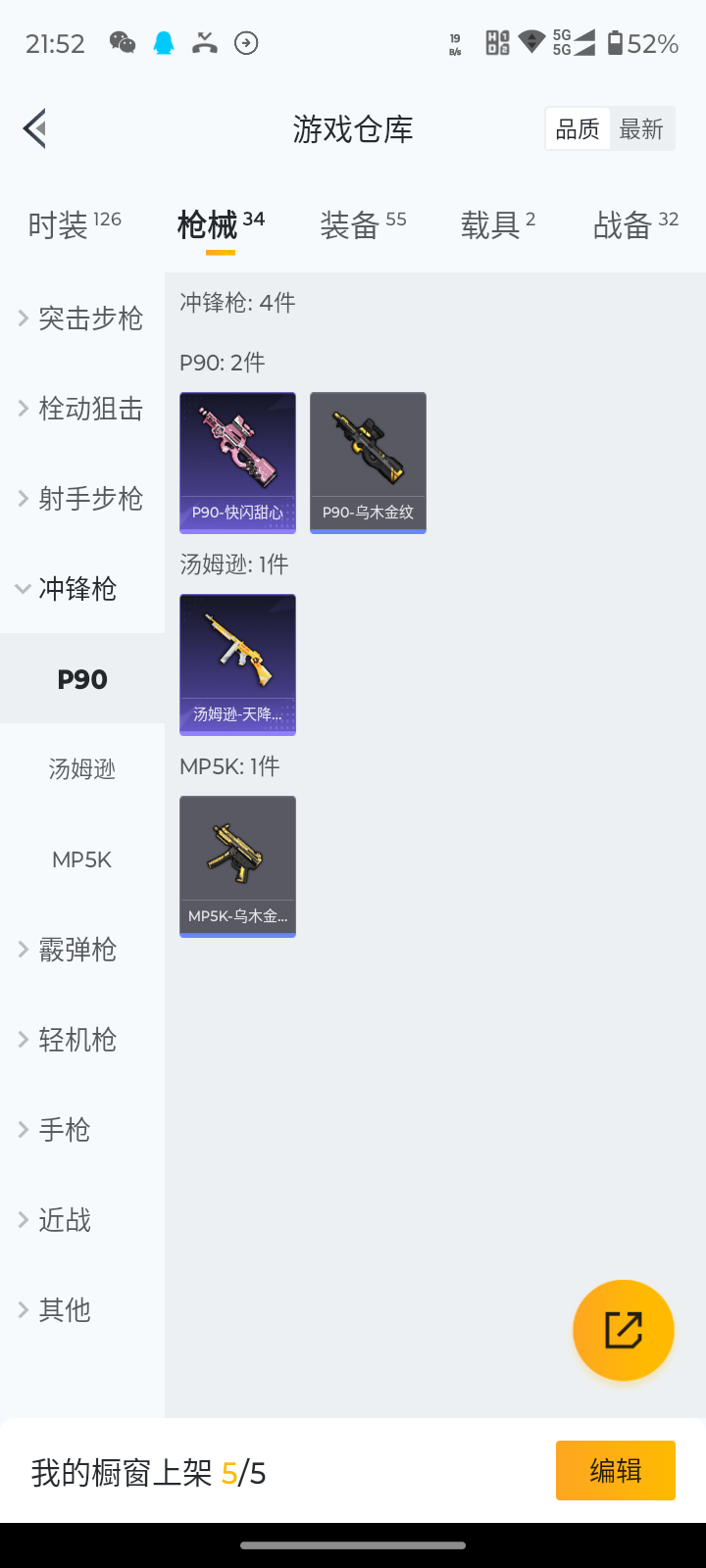The width and height of the screenshot is (706, 1568).
Task: Expand the 霰弹枪 category
Action: tap(82, 950)
